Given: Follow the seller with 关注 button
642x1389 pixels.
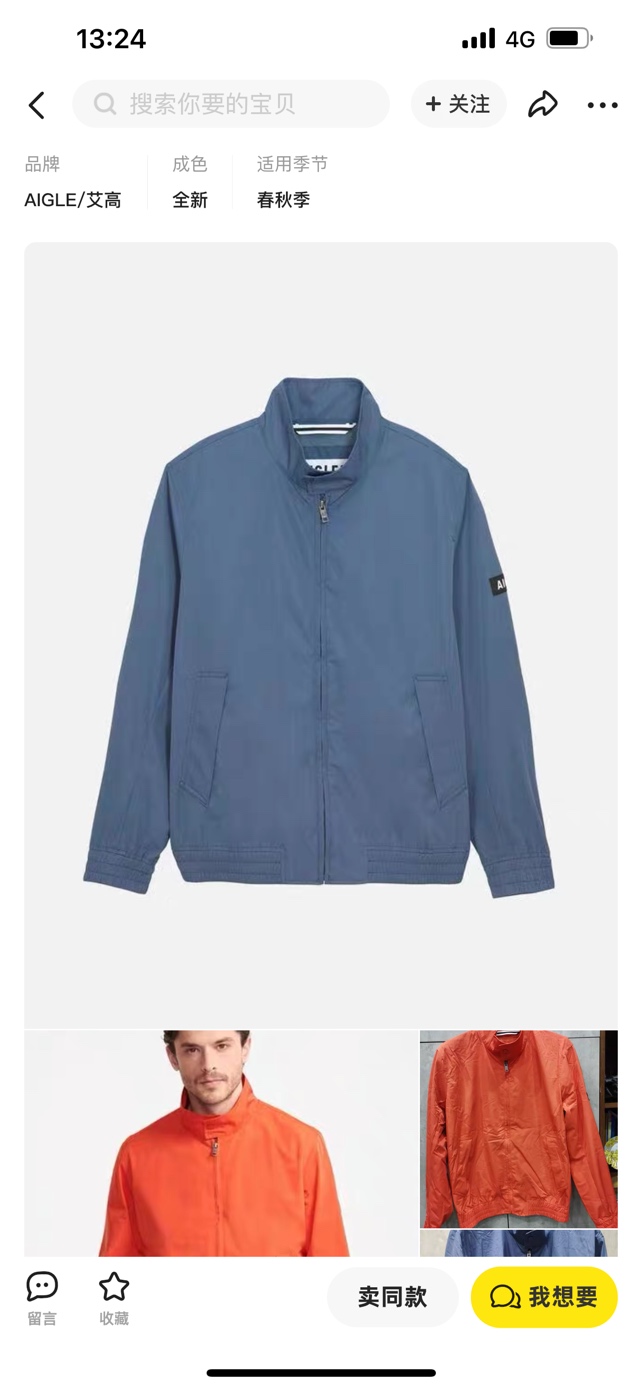Looking at the screenshot, I should [458, 104].
